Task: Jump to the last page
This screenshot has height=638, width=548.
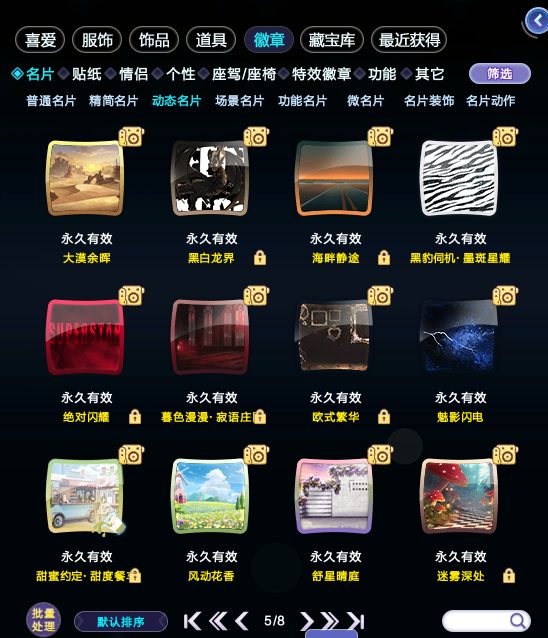Action: (x=356, y=621)
